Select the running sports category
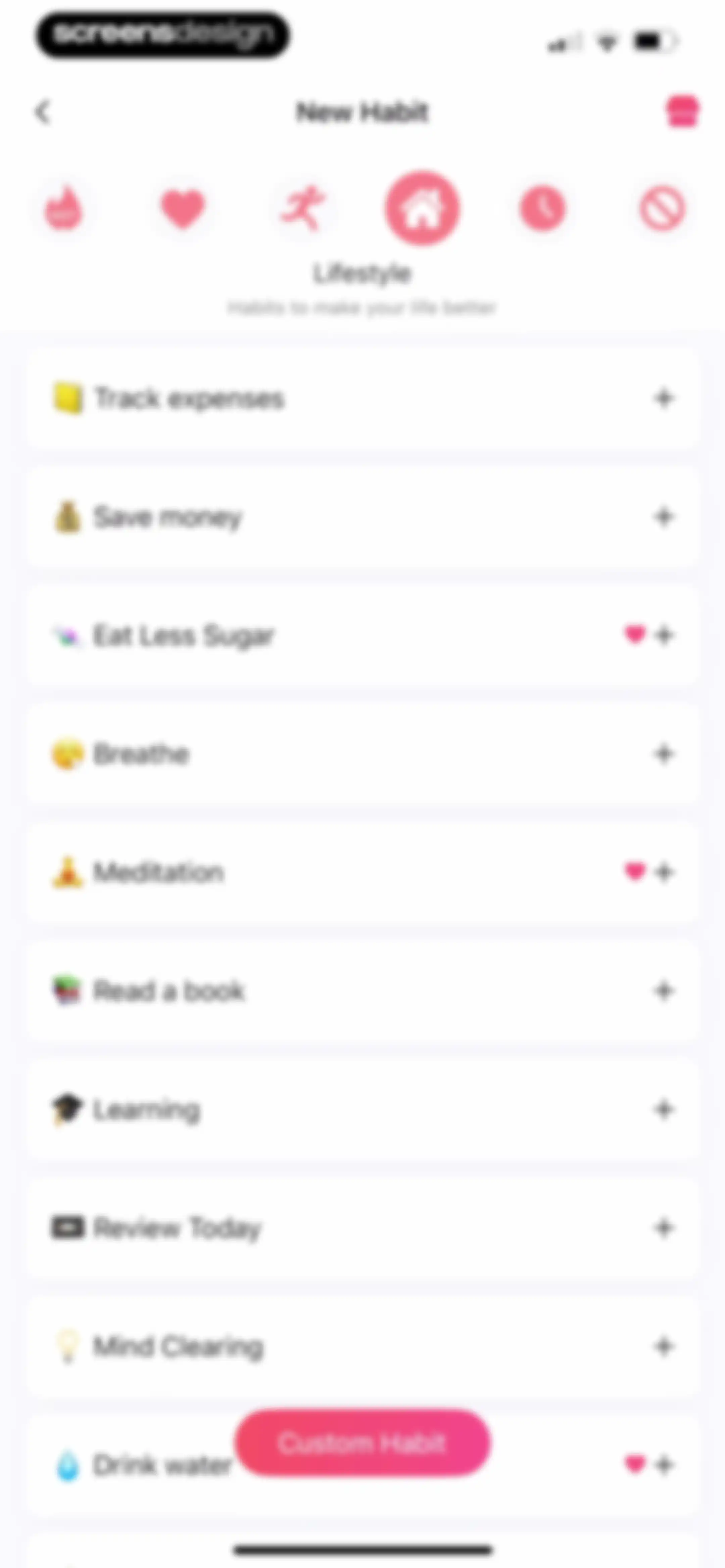This screenshot has height=1568, width=725. [302, 209]
